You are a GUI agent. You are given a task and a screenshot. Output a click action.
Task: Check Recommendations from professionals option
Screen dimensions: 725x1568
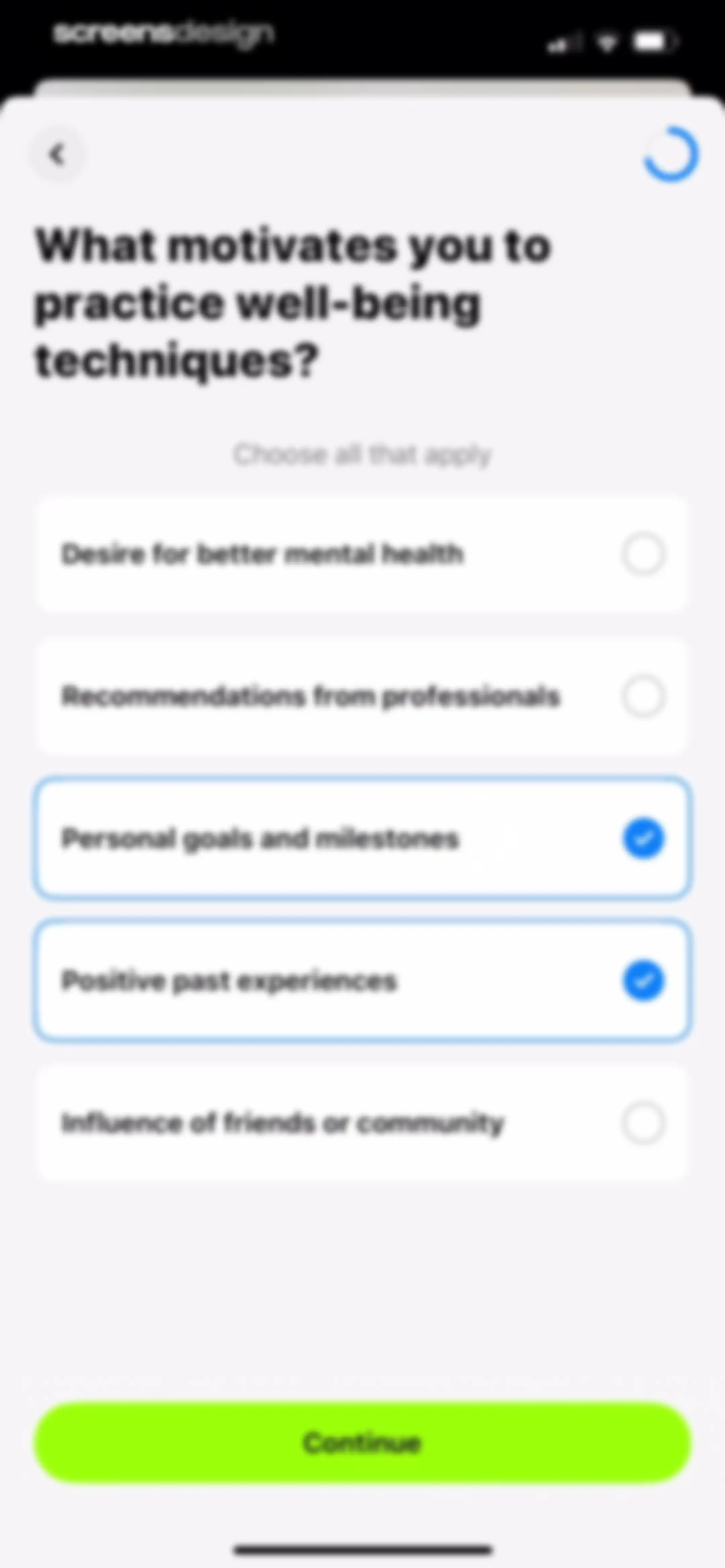[x=362, y=696]
